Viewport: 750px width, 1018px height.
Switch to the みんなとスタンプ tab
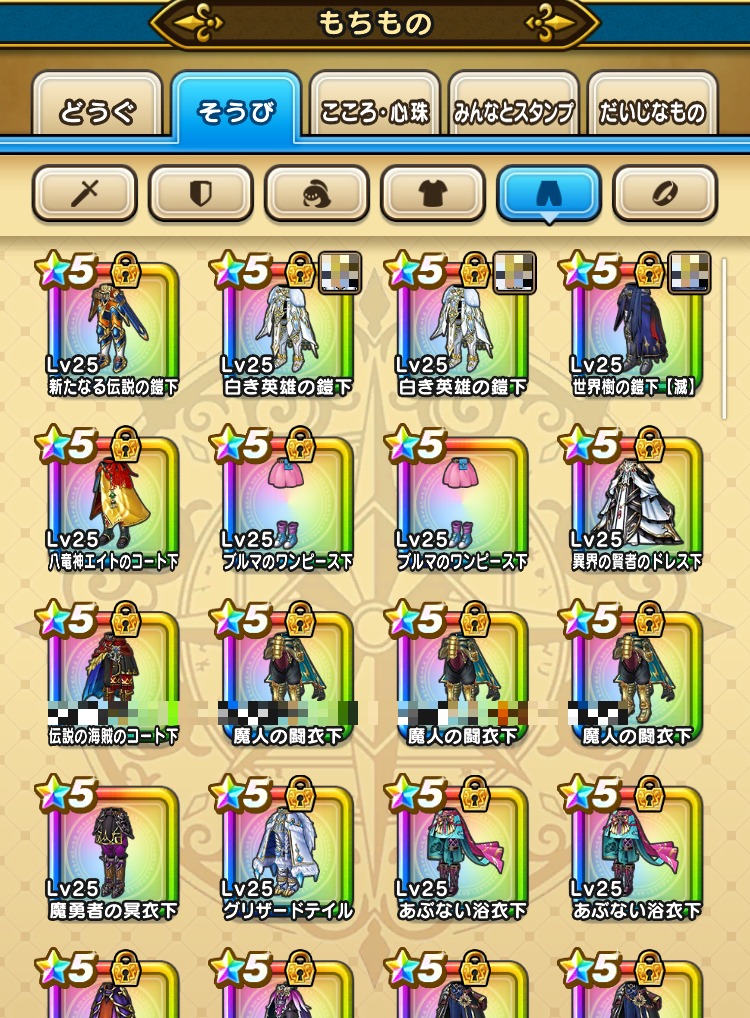click(513, 111)
